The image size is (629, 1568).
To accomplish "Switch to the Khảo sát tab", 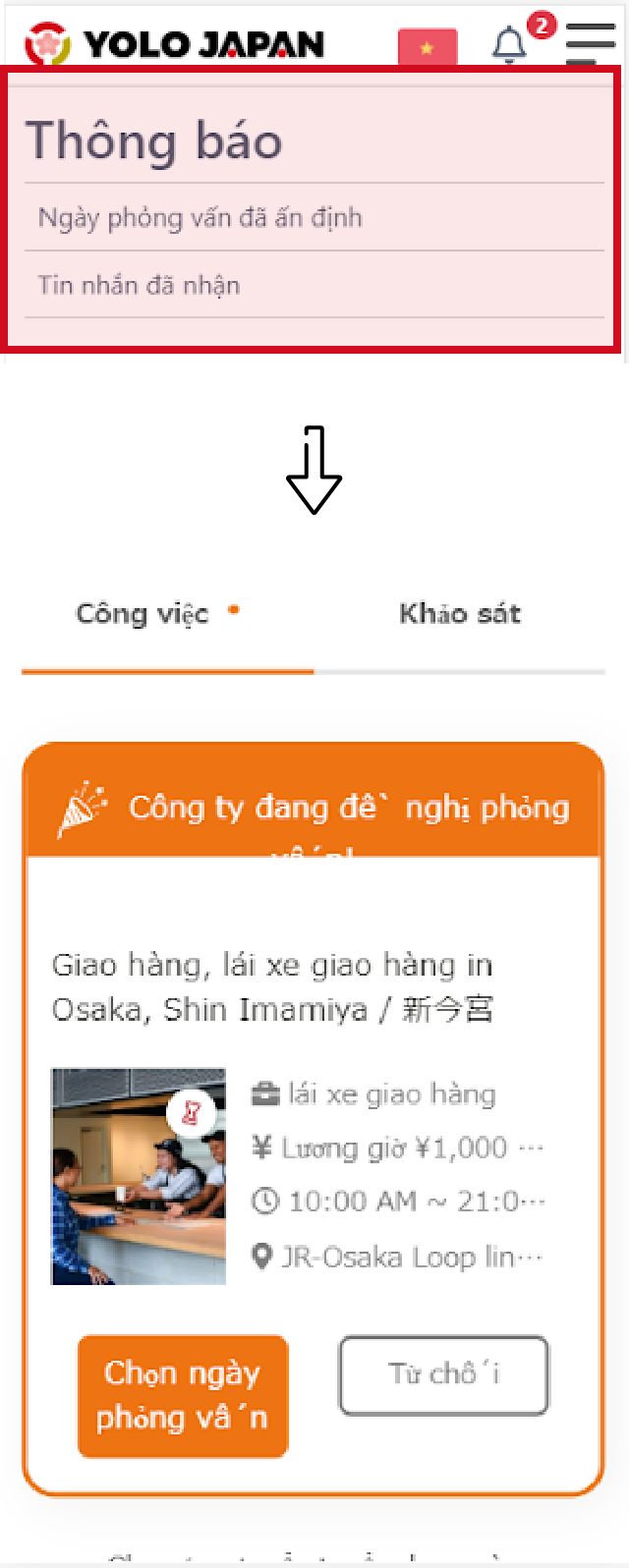I will pos(459,614).
